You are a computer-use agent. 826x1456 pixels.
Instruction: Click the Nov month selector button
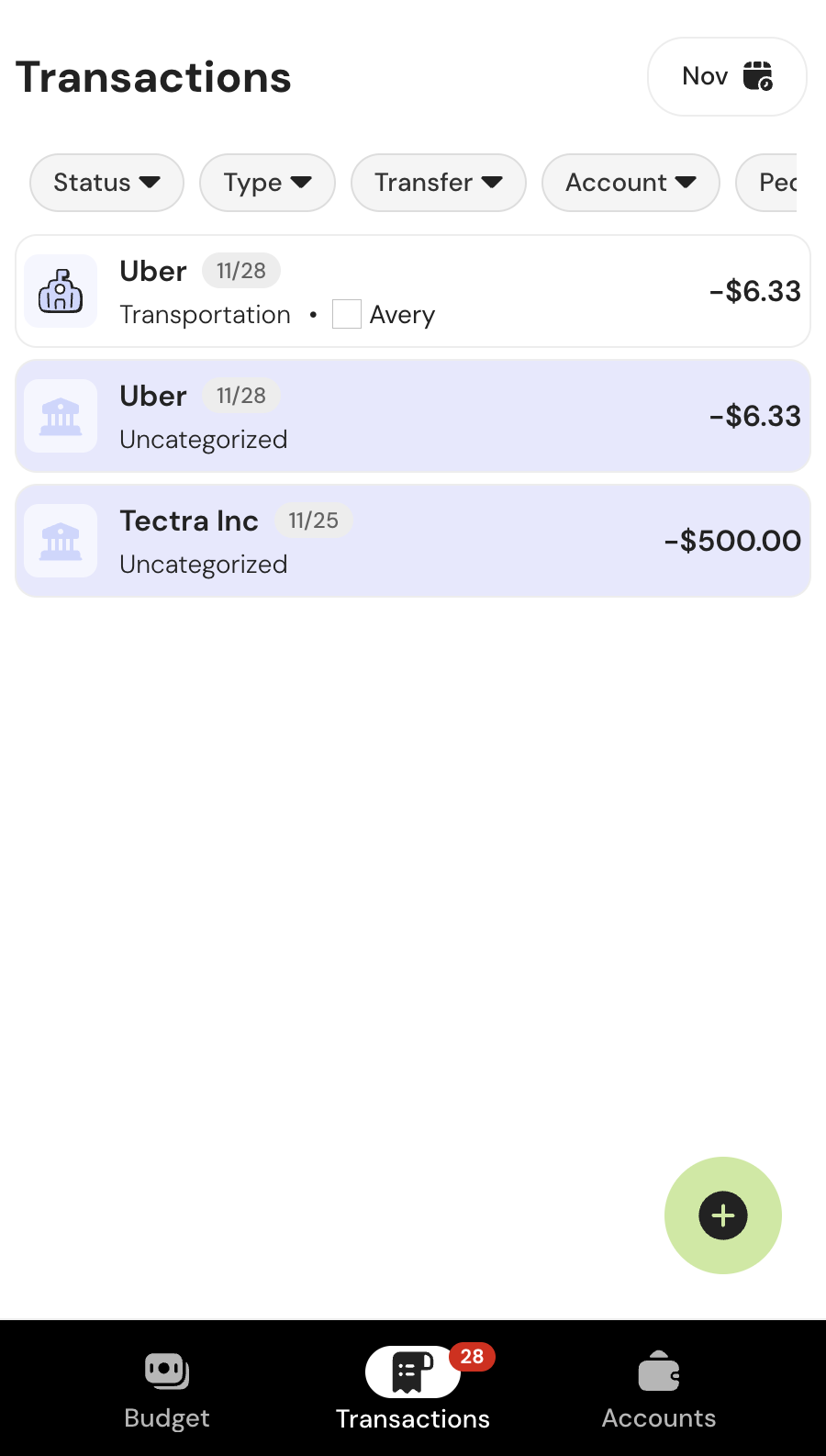pyautogui.click(x=727, y=76)
